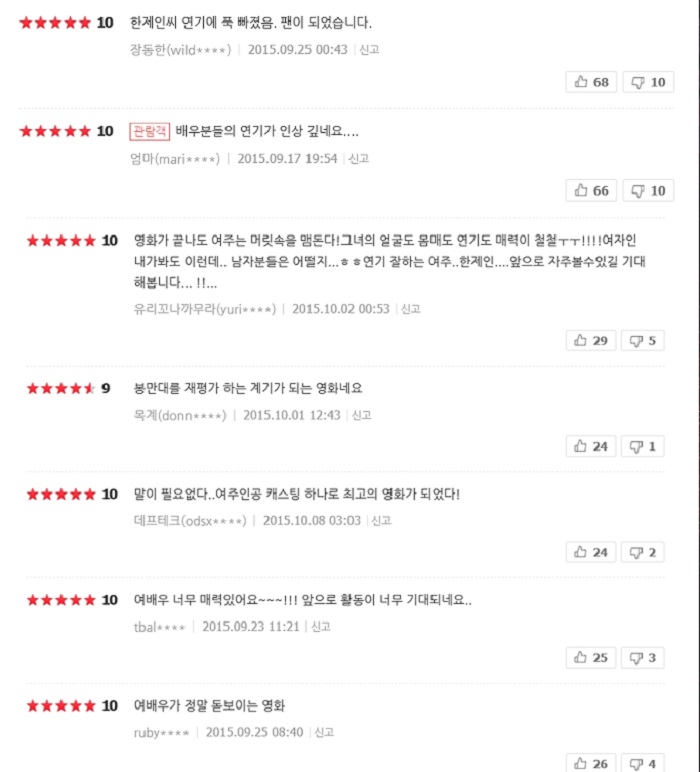Upvote the review by 유리꼬나까무라
The image size is (700, 772).
[x=591, y=341]
